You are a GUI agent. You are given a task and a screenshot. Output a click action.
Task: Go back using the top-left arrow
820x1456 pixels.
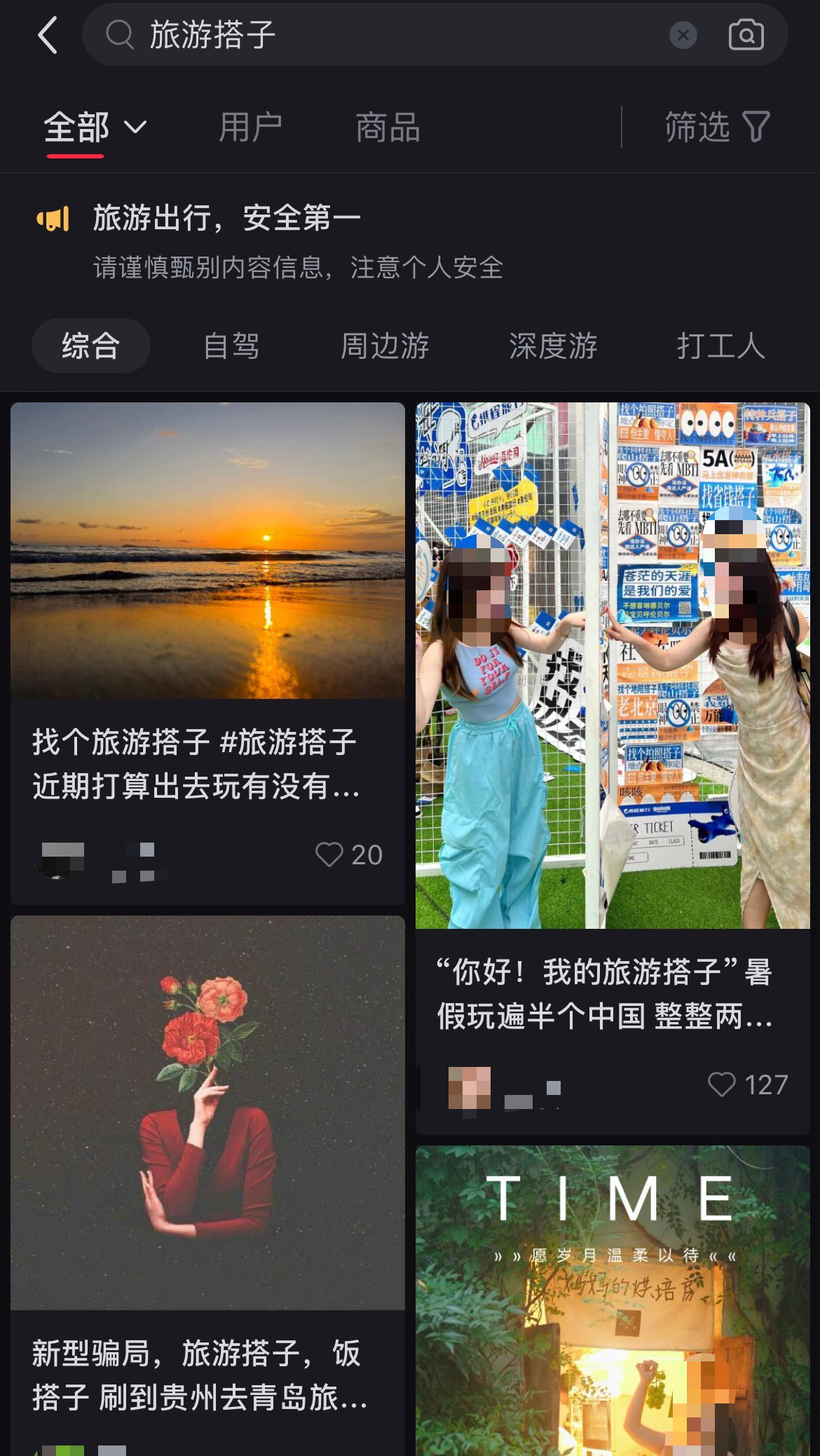tap(48, 35)
